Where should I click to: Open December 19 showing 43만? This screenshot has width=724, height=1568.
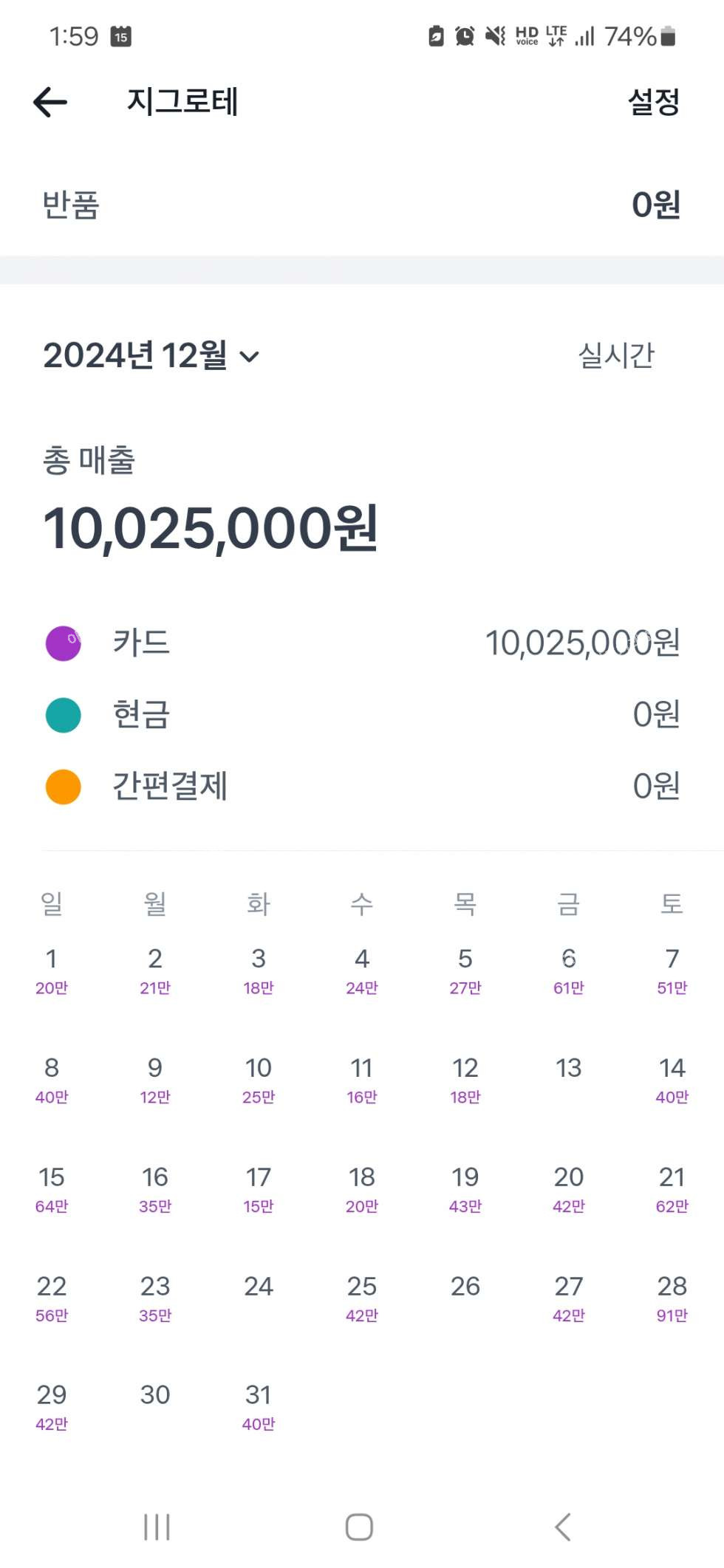pyautogui.click(x=465, y=1190)
